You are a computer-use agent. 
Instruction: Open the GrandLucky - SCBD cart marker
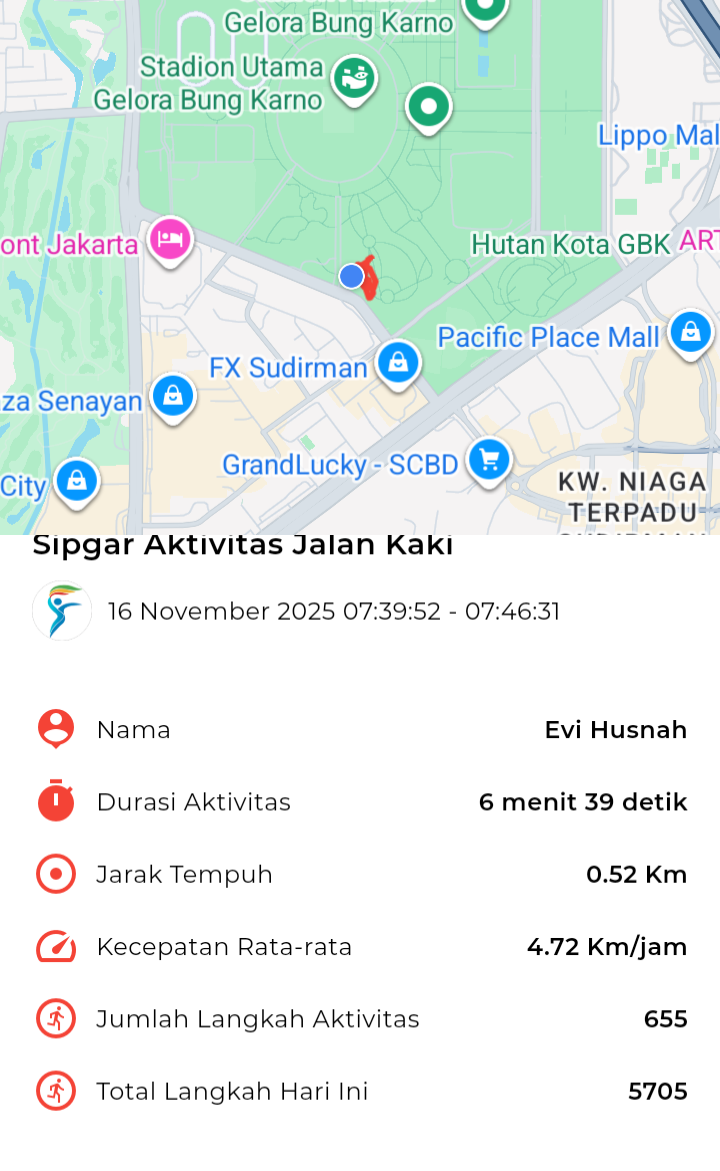click(x=489, y=459)
